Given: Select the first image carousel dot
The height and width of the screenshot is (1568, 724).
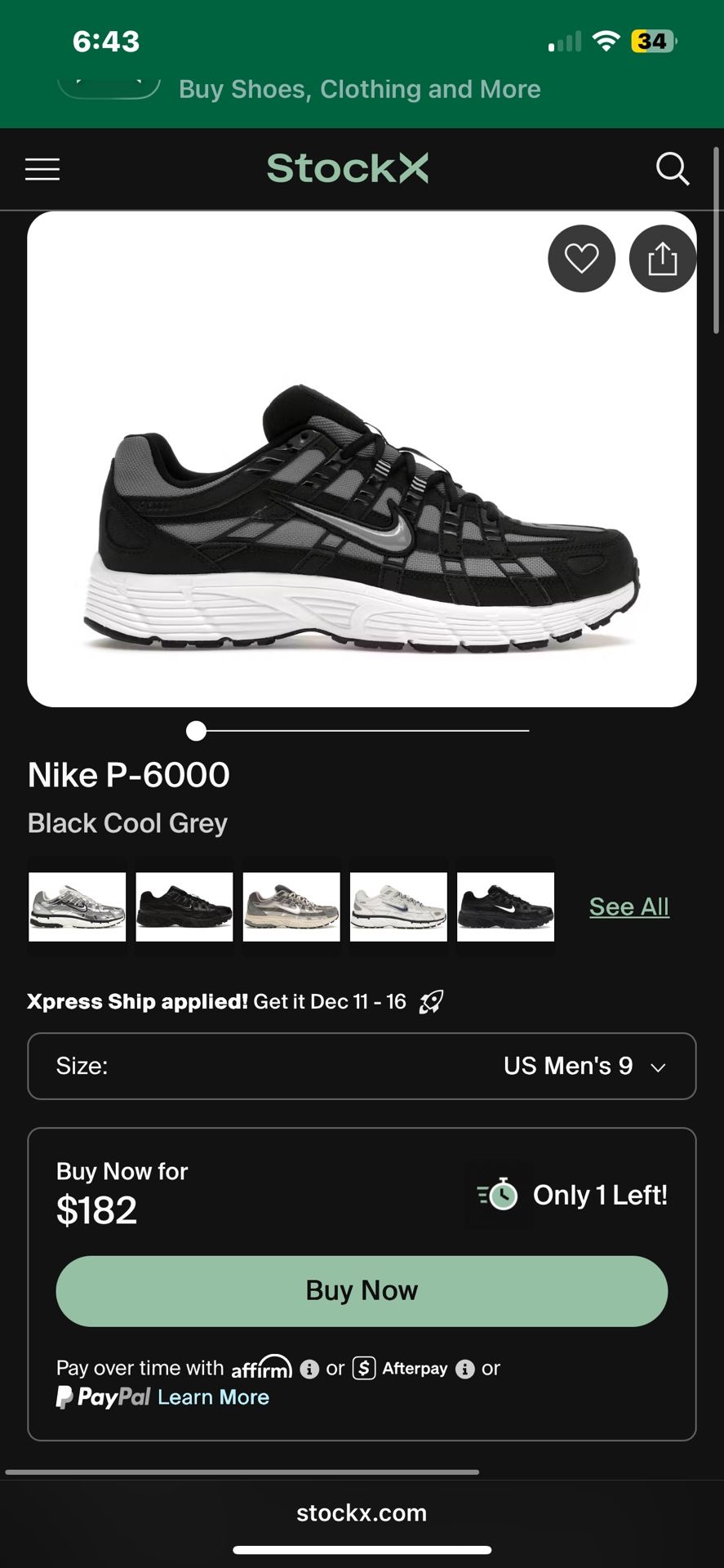Looking at the screenshot, I should (196, 732).
